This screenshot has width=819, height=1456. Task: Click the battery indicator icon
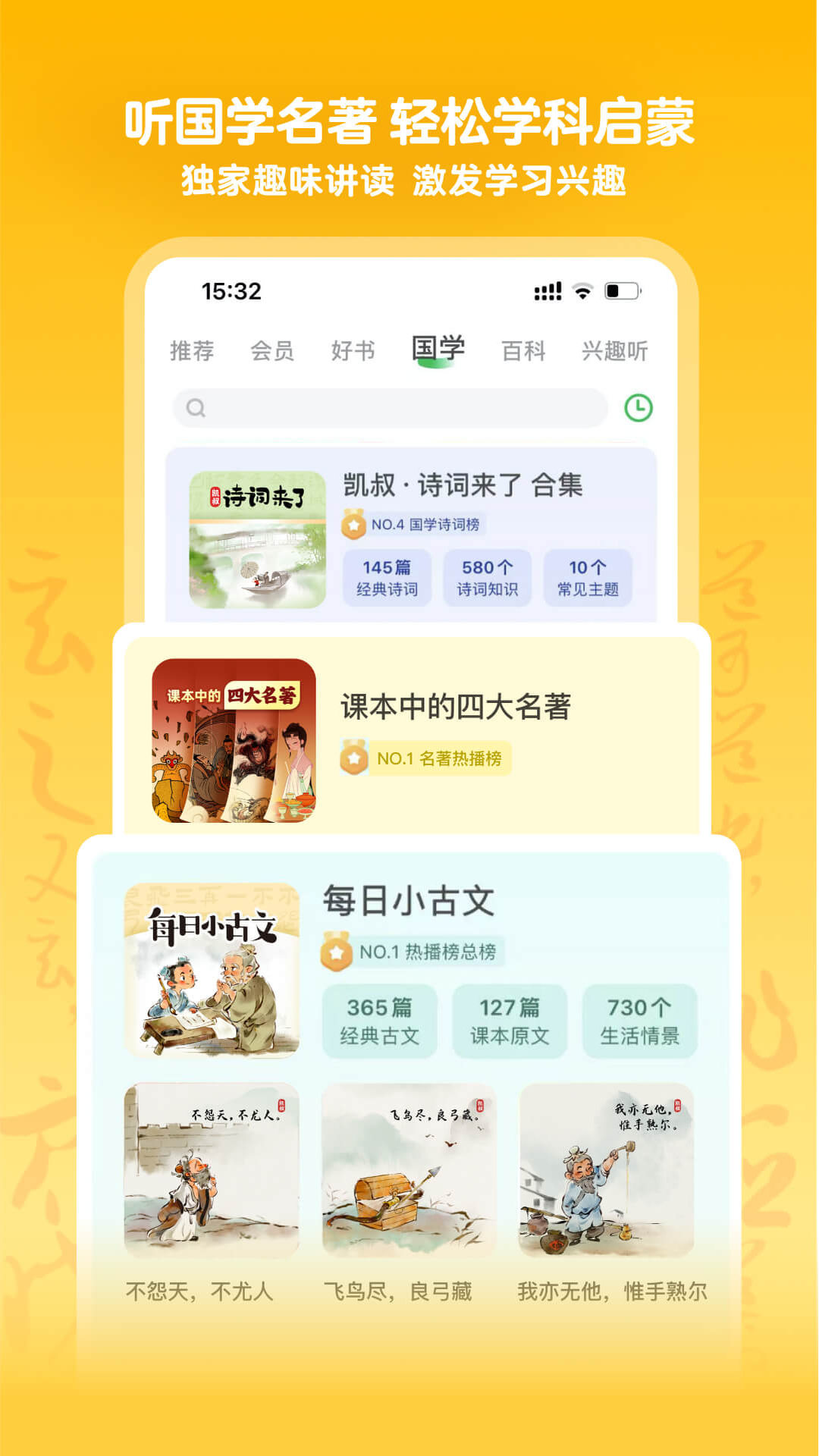point(622,289)
